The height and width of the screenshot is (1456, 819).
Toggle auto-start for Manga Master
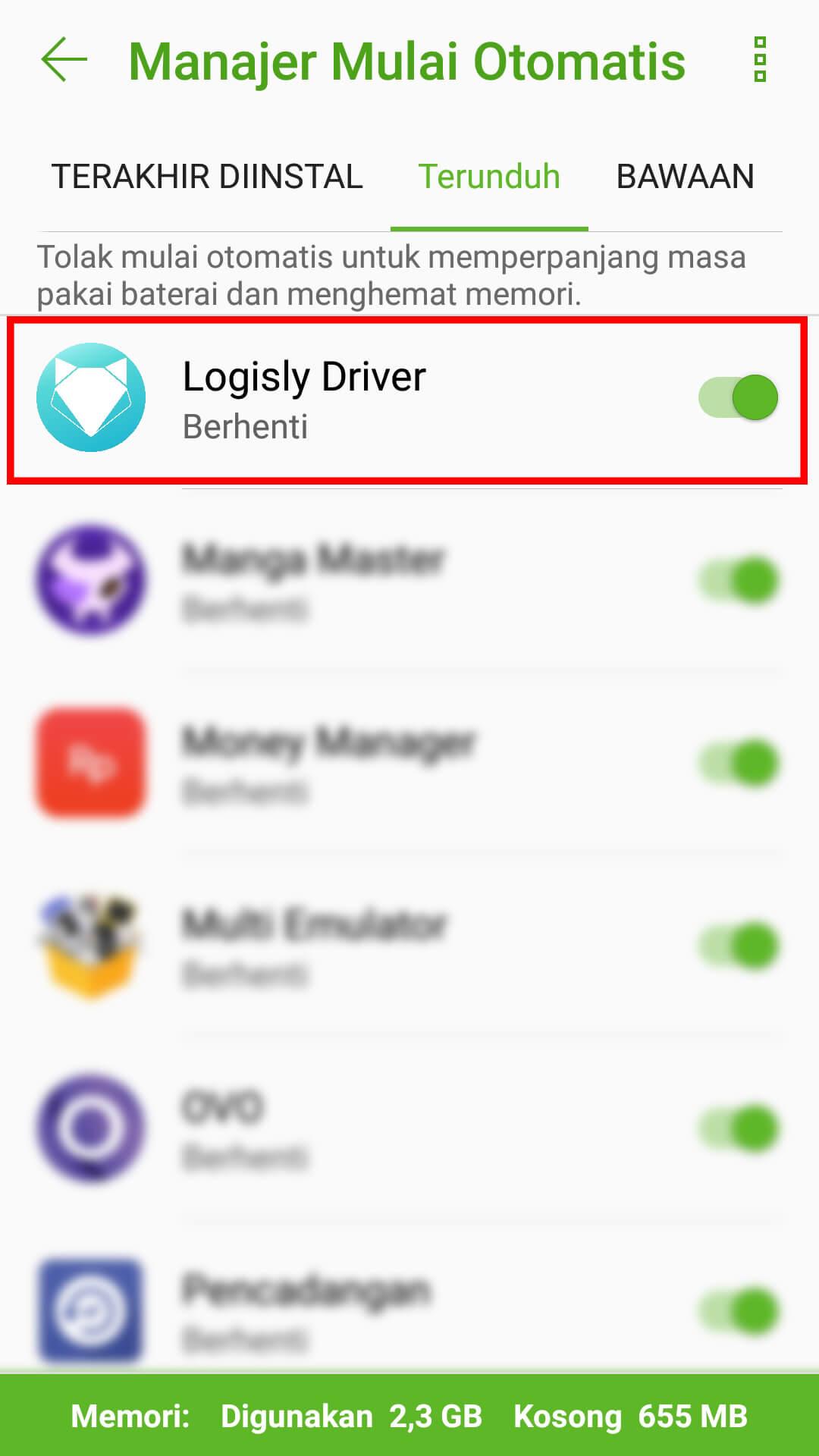pos(739,581)
